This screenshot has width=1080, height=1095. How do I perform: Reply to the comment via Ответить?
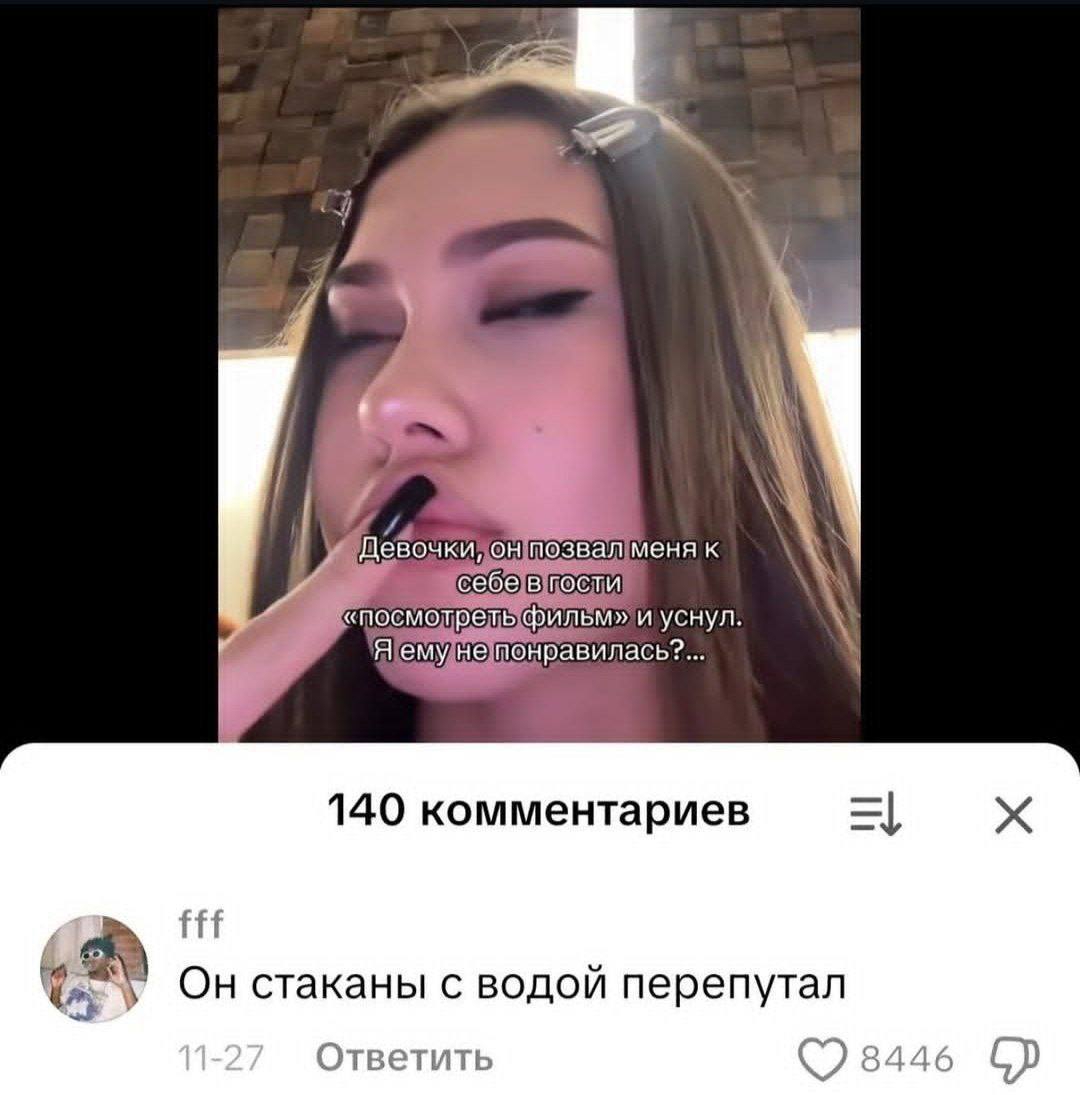click(403, 1056)
